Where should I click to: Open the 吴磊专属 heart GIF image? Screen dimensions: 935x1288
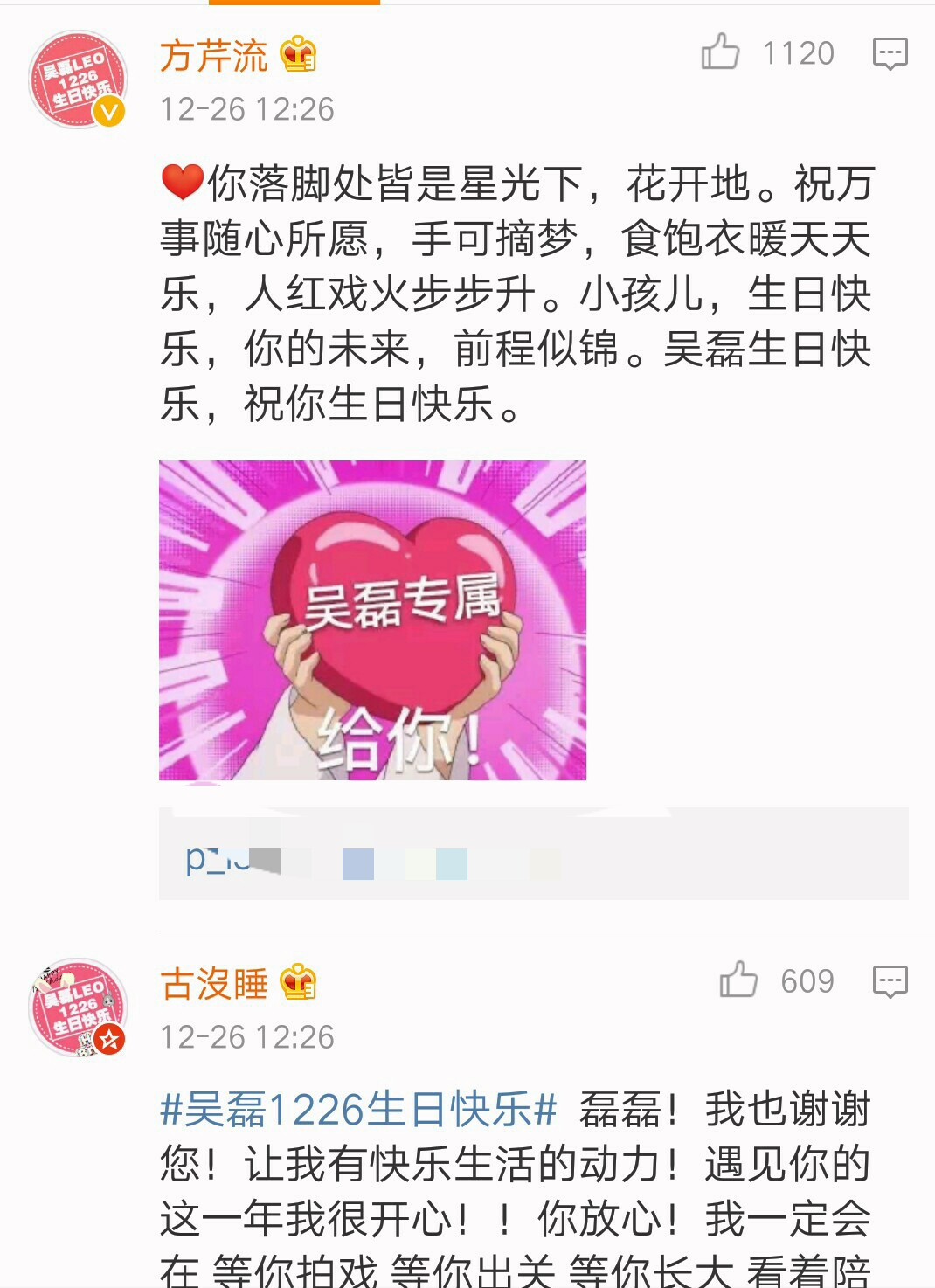click(x=374, y=622)
